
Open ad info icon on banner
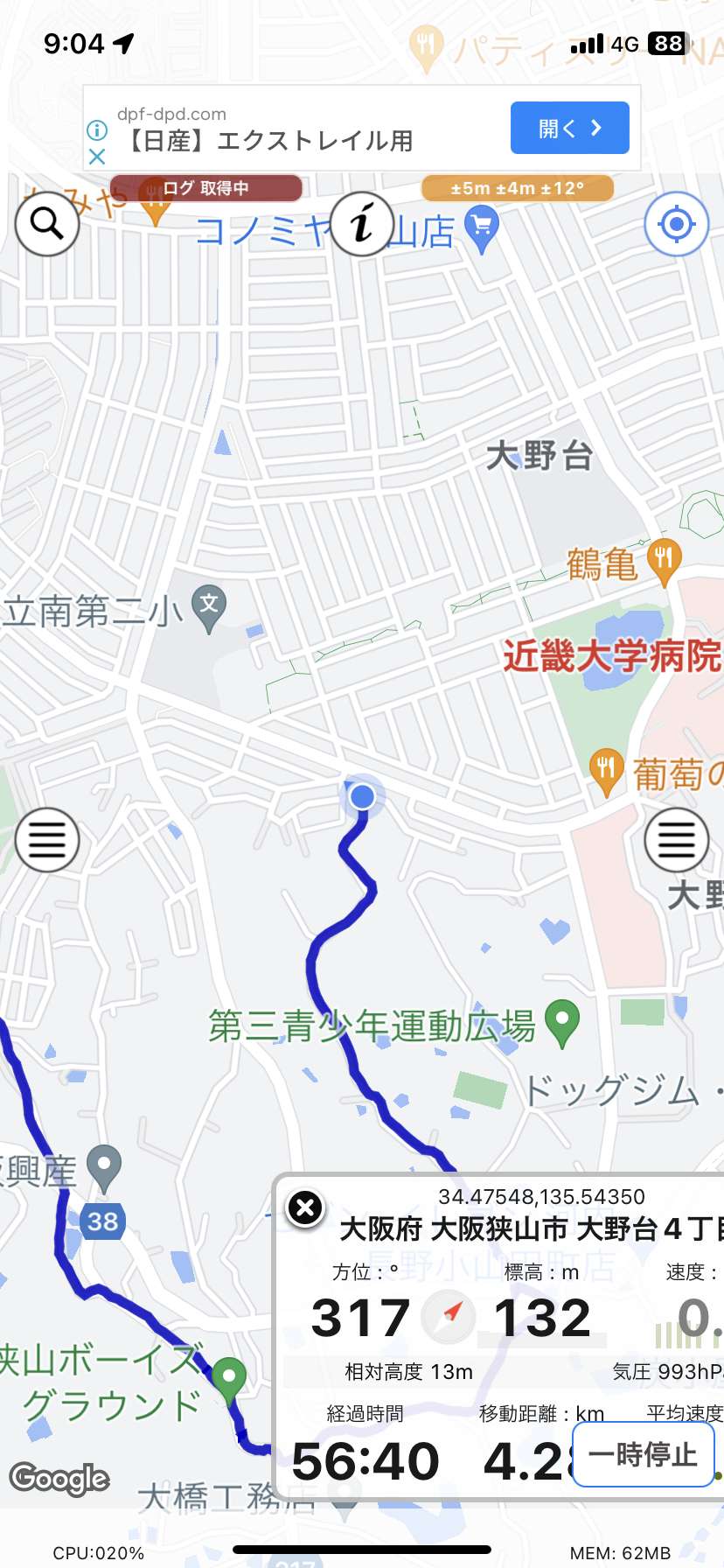[x=97, y=130]
